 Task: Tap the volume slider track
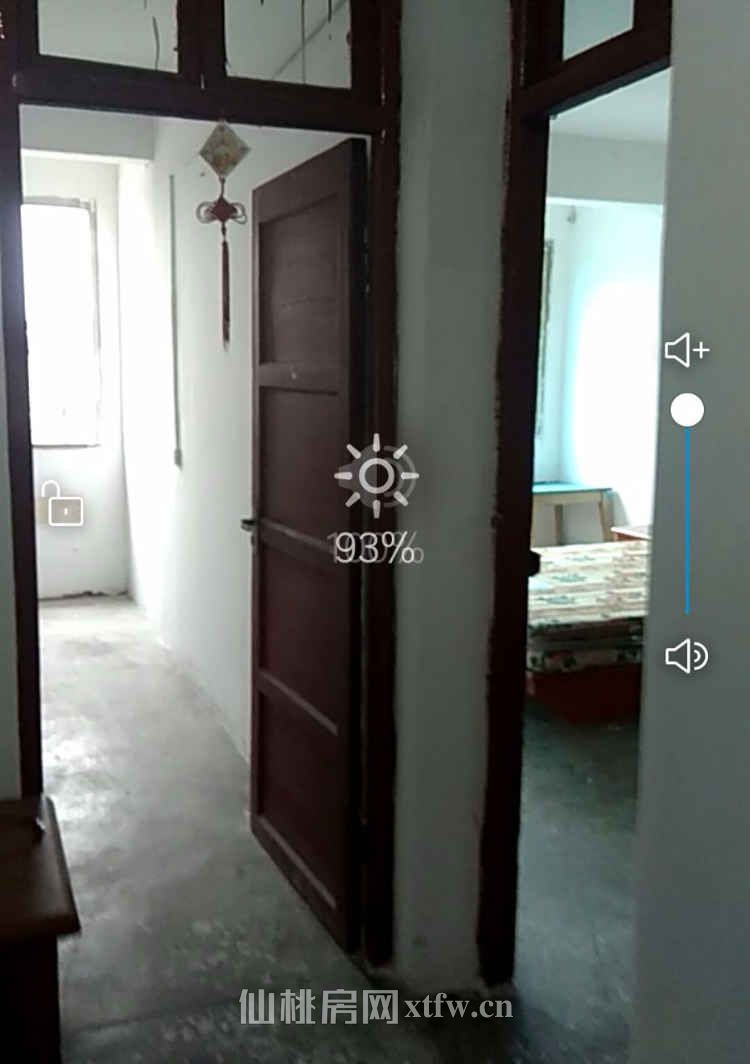point(687,520)
